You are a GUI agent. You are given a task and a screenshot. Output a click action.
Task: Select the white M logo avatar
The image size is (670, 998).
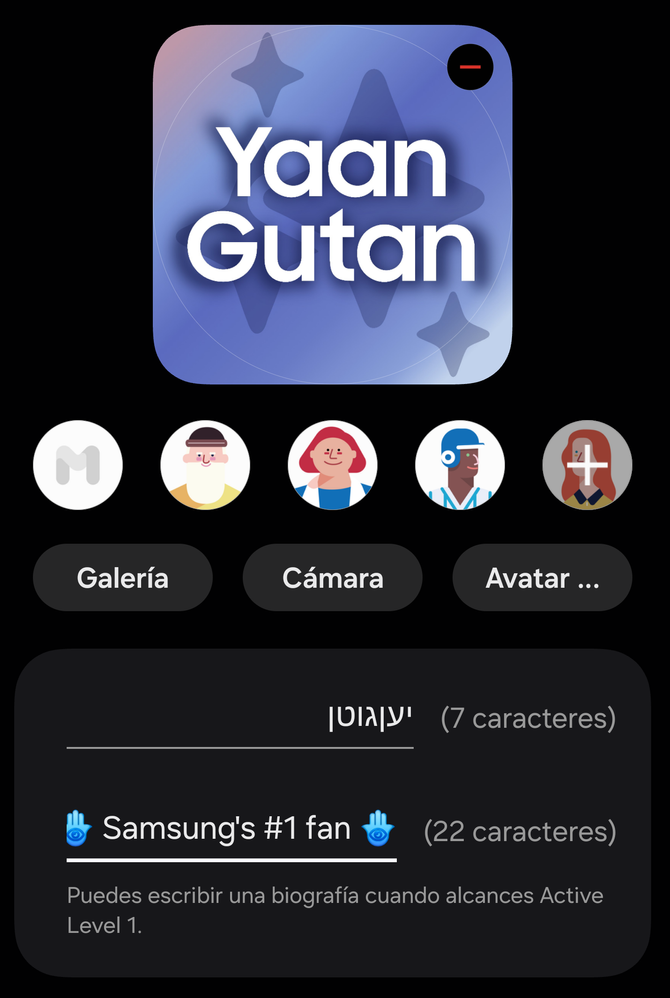coord(78,466)
